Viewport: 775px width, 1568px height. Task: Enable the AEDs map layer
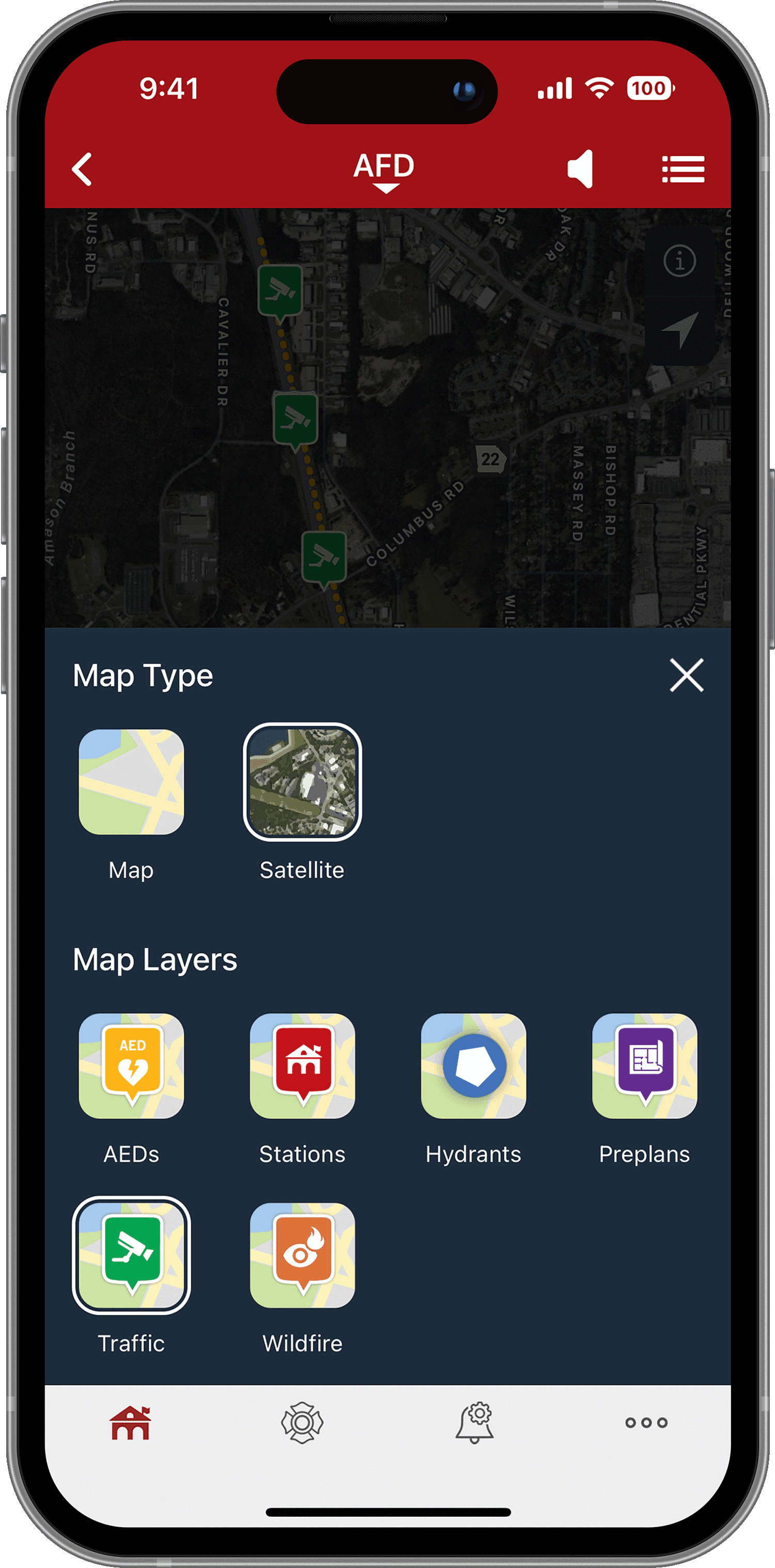pyautogui.click(x=131, y=1065)
